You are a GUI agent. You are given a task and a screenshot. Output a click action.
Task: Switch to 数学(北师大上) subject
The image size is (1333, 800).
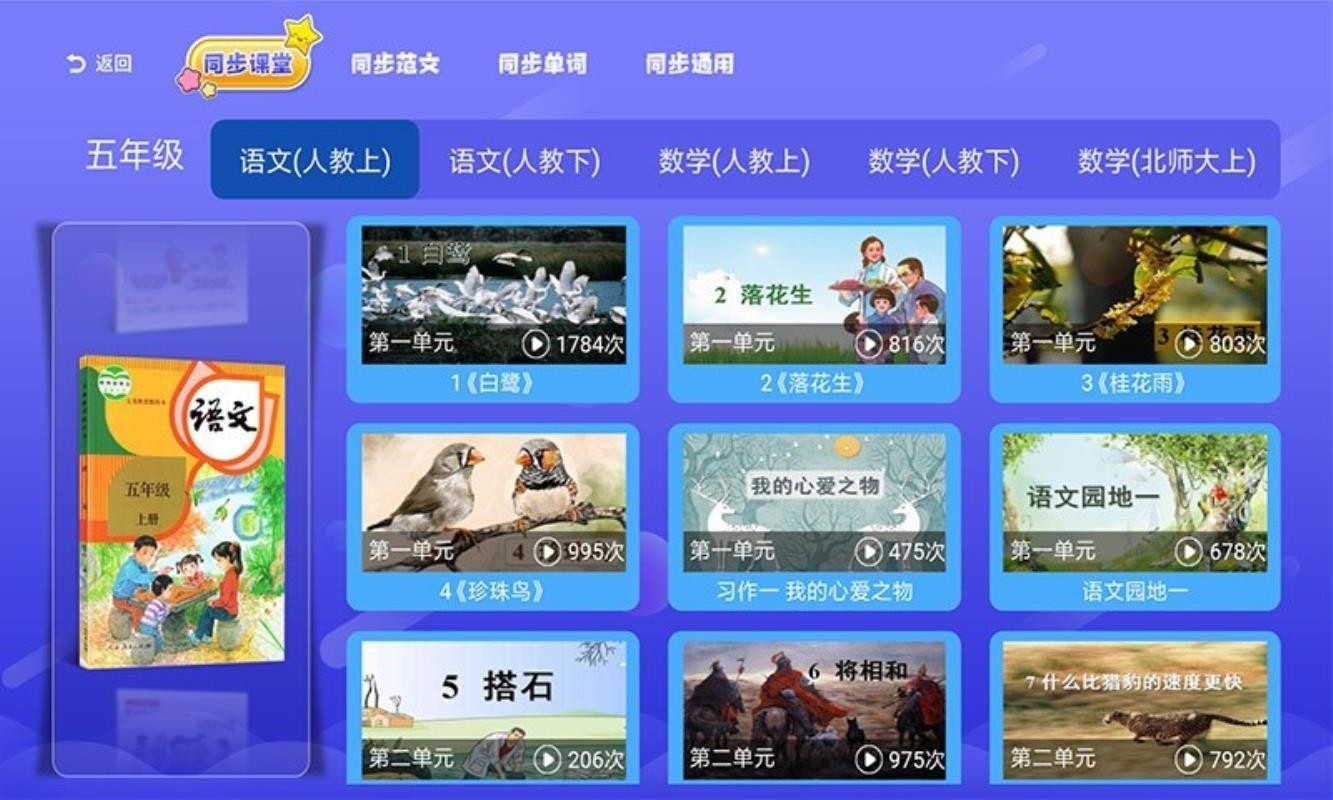1166,160
